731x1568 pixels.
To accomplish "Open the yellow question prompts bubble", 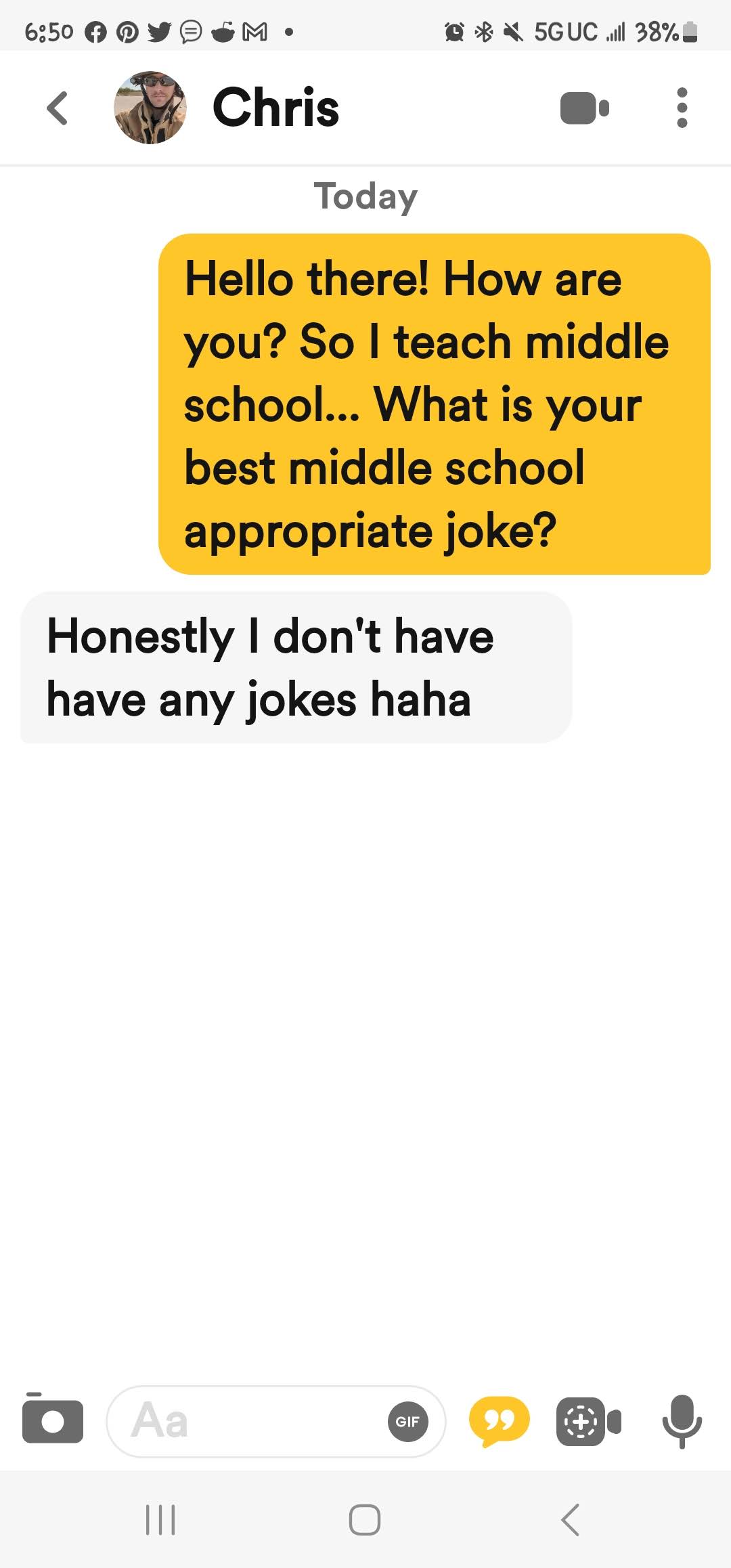I will pos(500,1420).
